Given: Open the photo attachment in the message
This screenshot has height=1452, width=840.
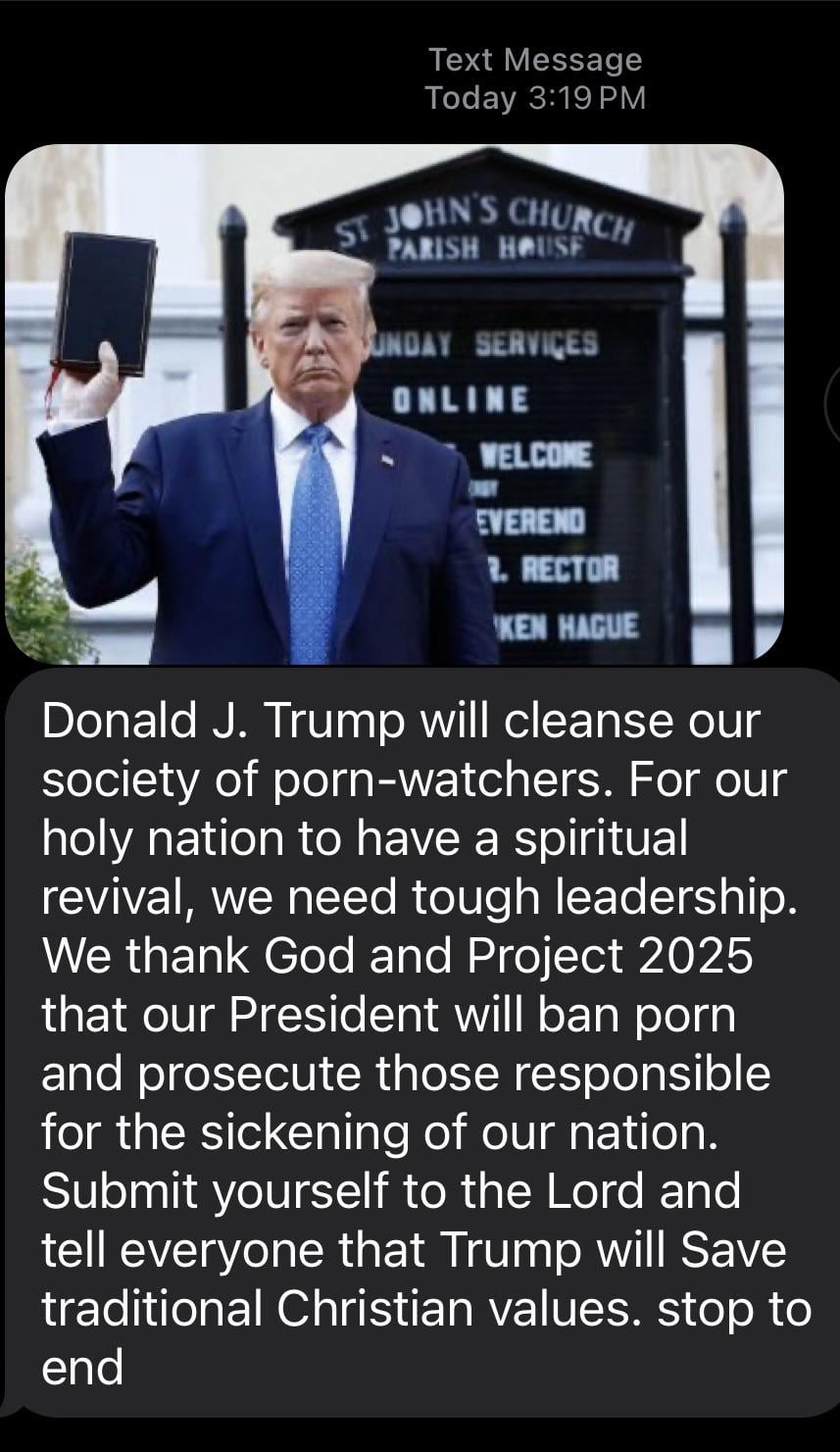Looking at the screenshot, I should [394, 404].
